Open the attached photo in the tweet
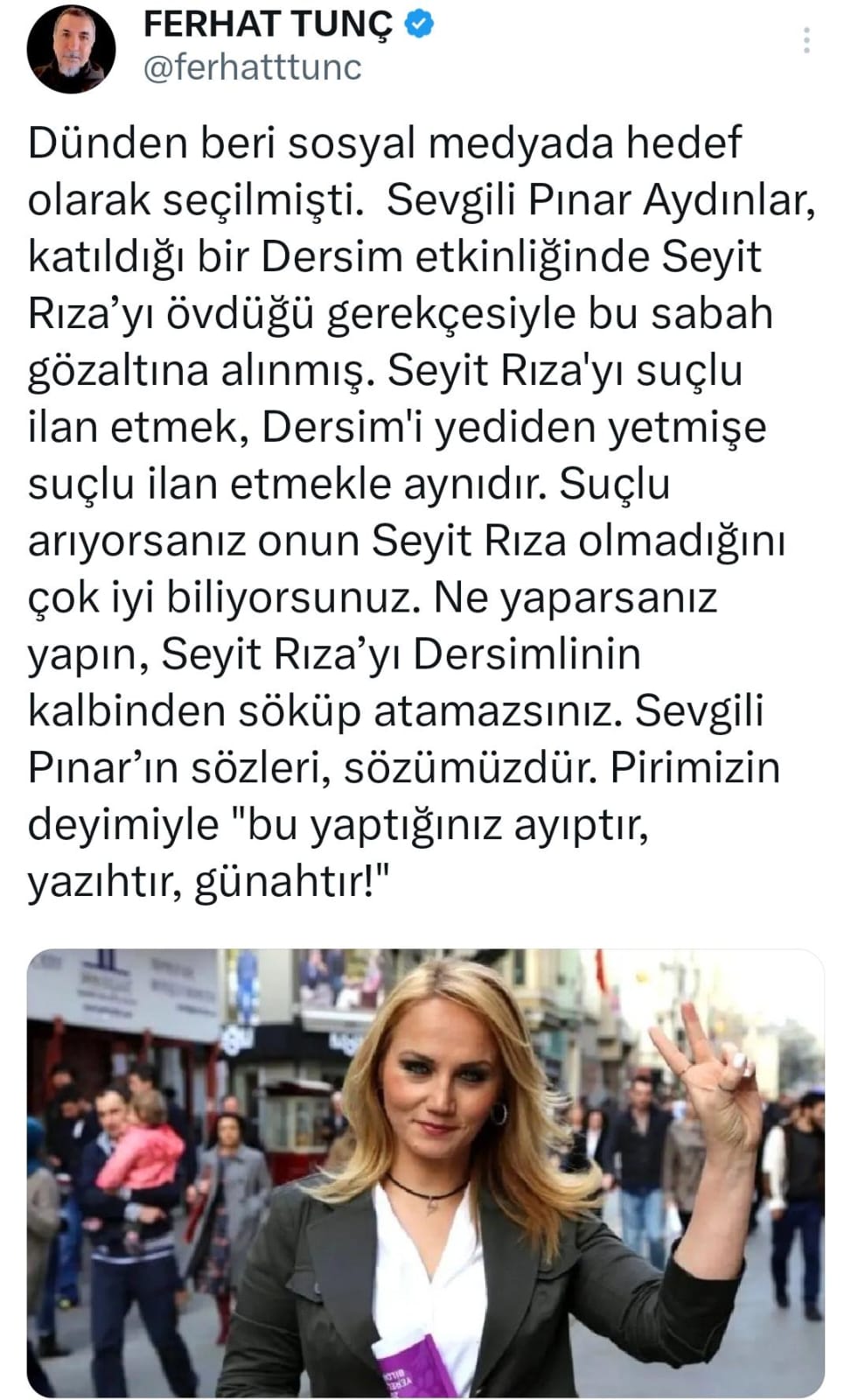 (x=425, y=1172)
